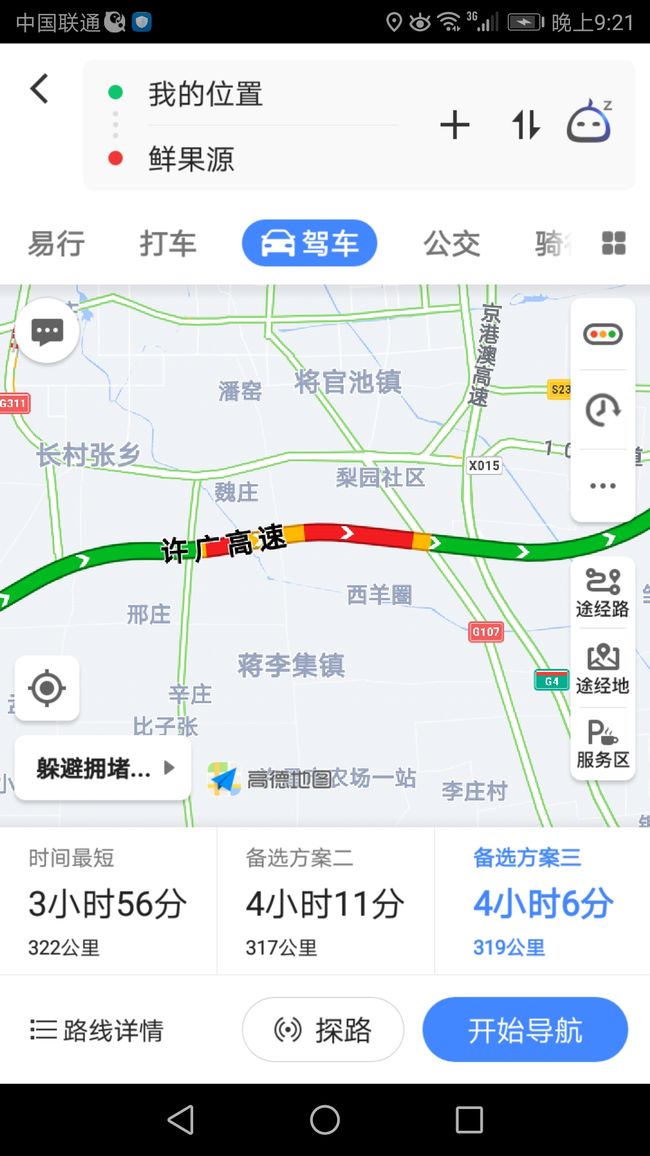
Task: Add a waypoint with the plus icon
Action: pyautogui.click(x=455, y=125)
